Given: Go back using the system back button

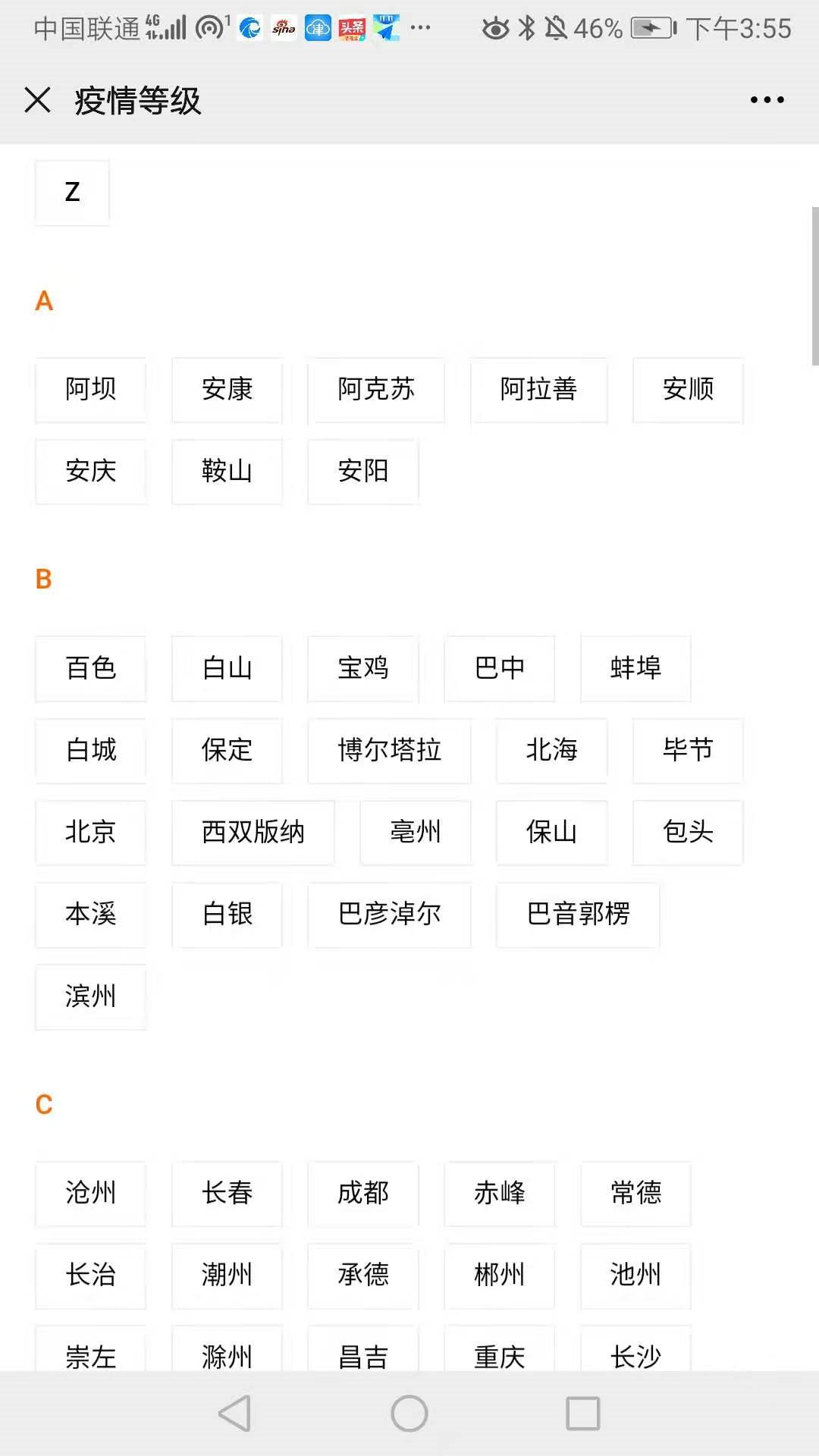Looking at the screenshot, I should pyautogui.click(x=235, y=1414).
